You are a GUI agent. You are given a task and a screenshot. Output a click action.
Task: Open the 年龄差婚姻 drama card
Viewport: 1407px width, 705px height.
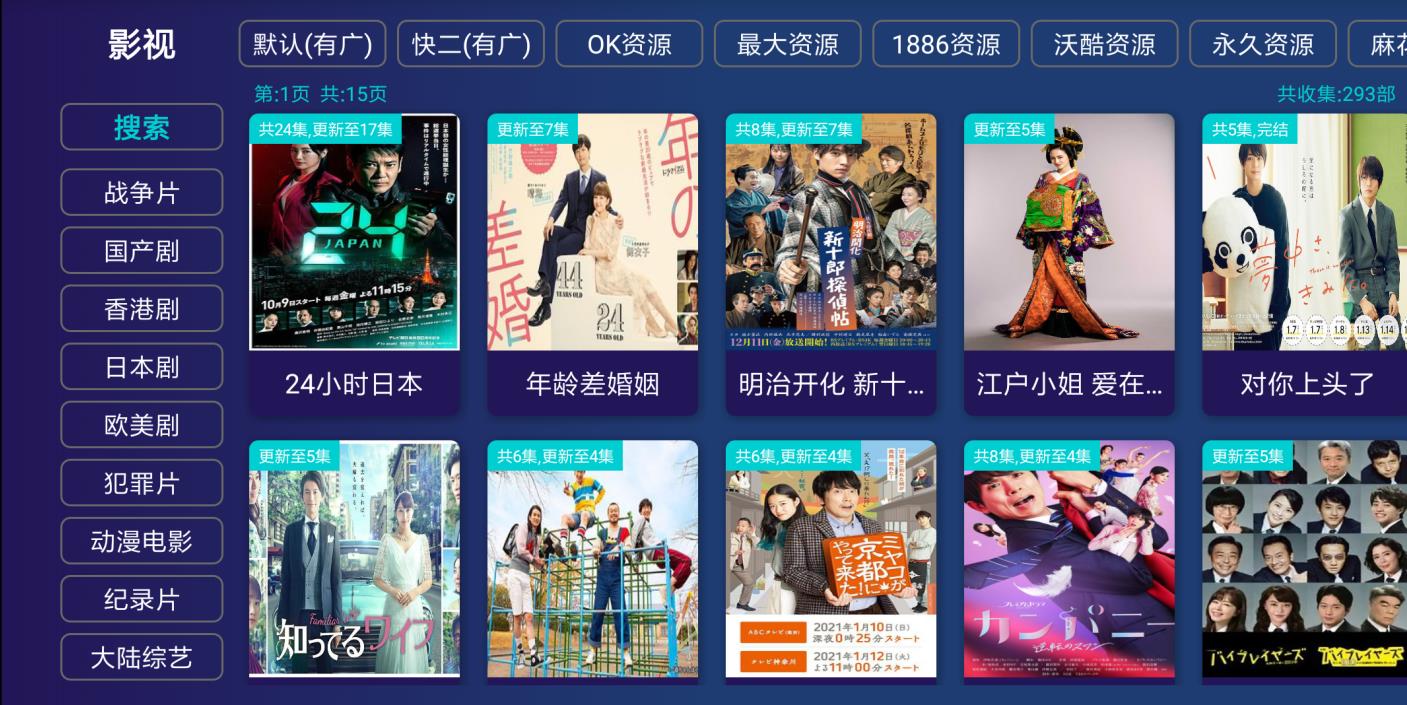[592, 262]
